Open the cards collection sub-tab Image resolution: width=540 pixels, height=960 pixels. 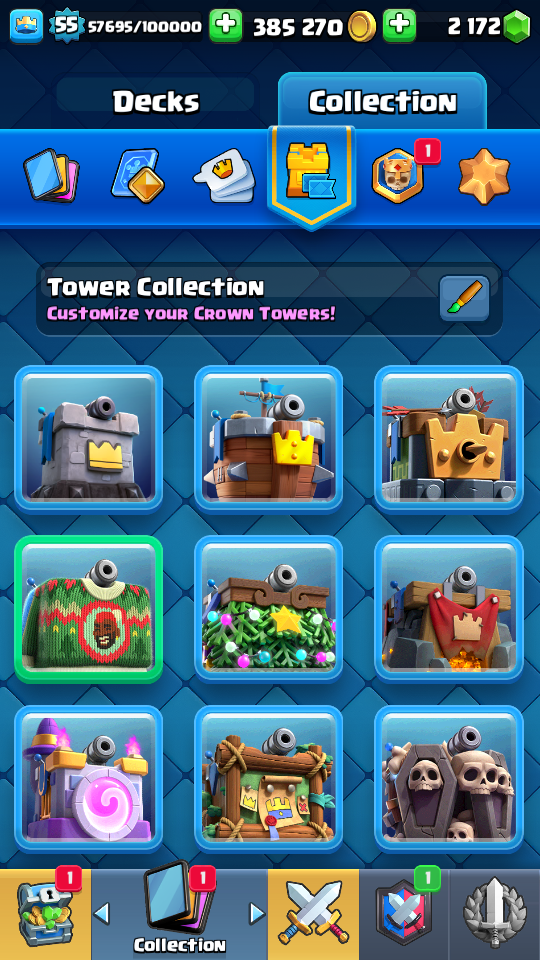[x=51, y=177]
